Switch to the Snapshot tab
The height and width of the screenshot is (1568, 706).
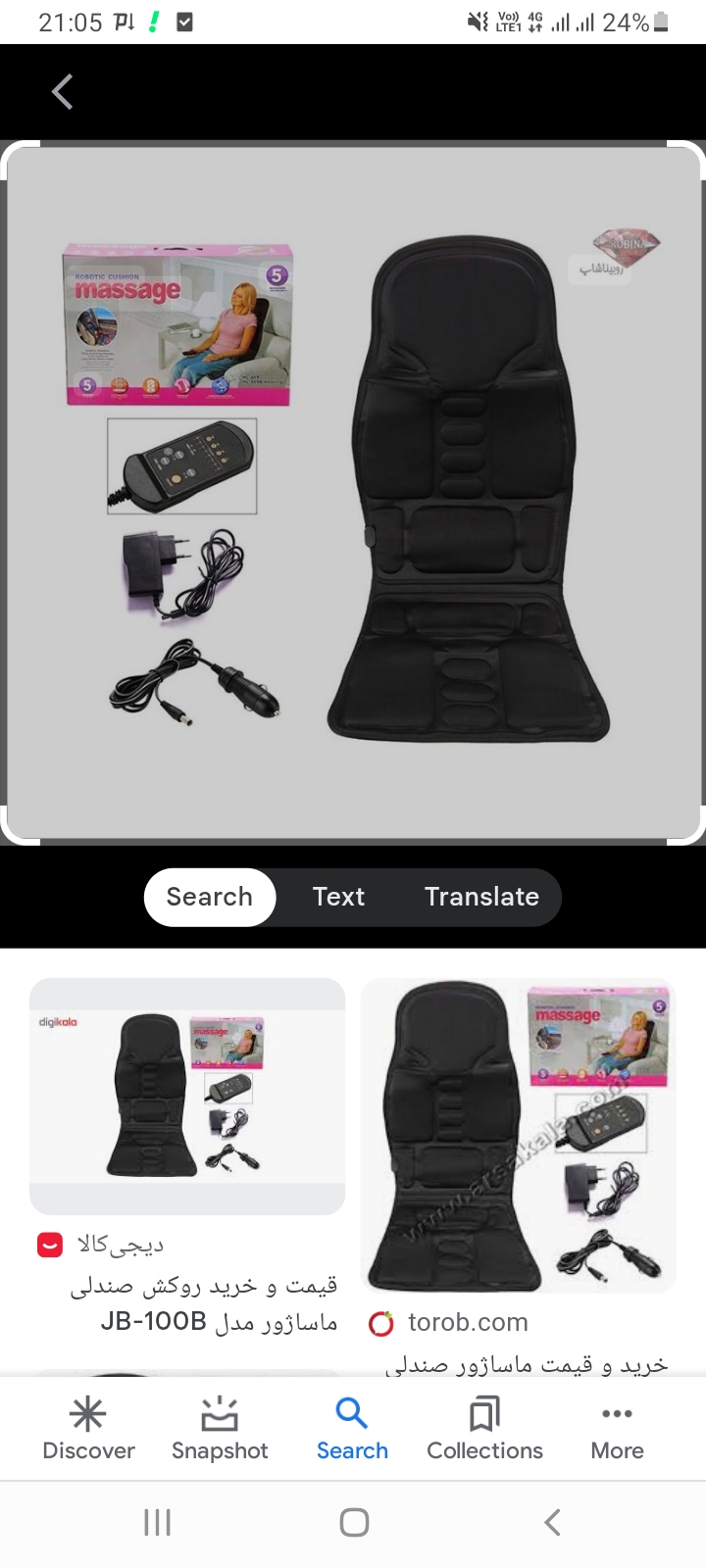pos(220,1429)
